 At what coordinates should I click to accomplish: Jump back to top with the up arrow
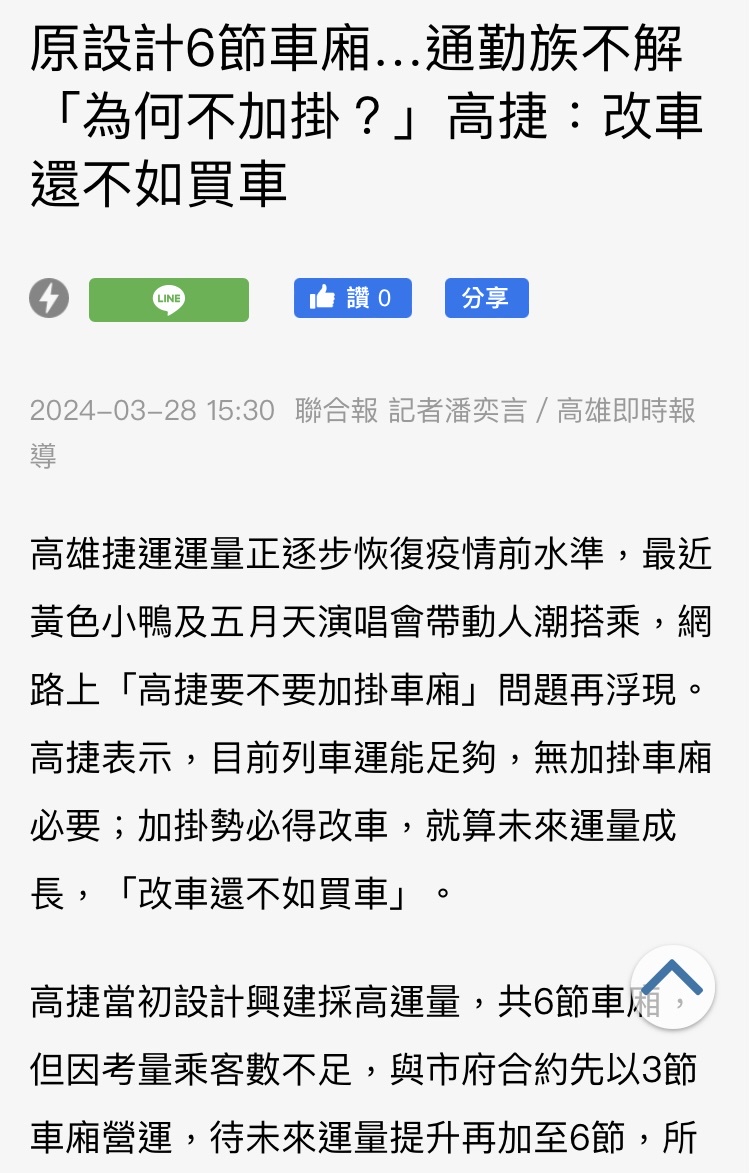672,985
